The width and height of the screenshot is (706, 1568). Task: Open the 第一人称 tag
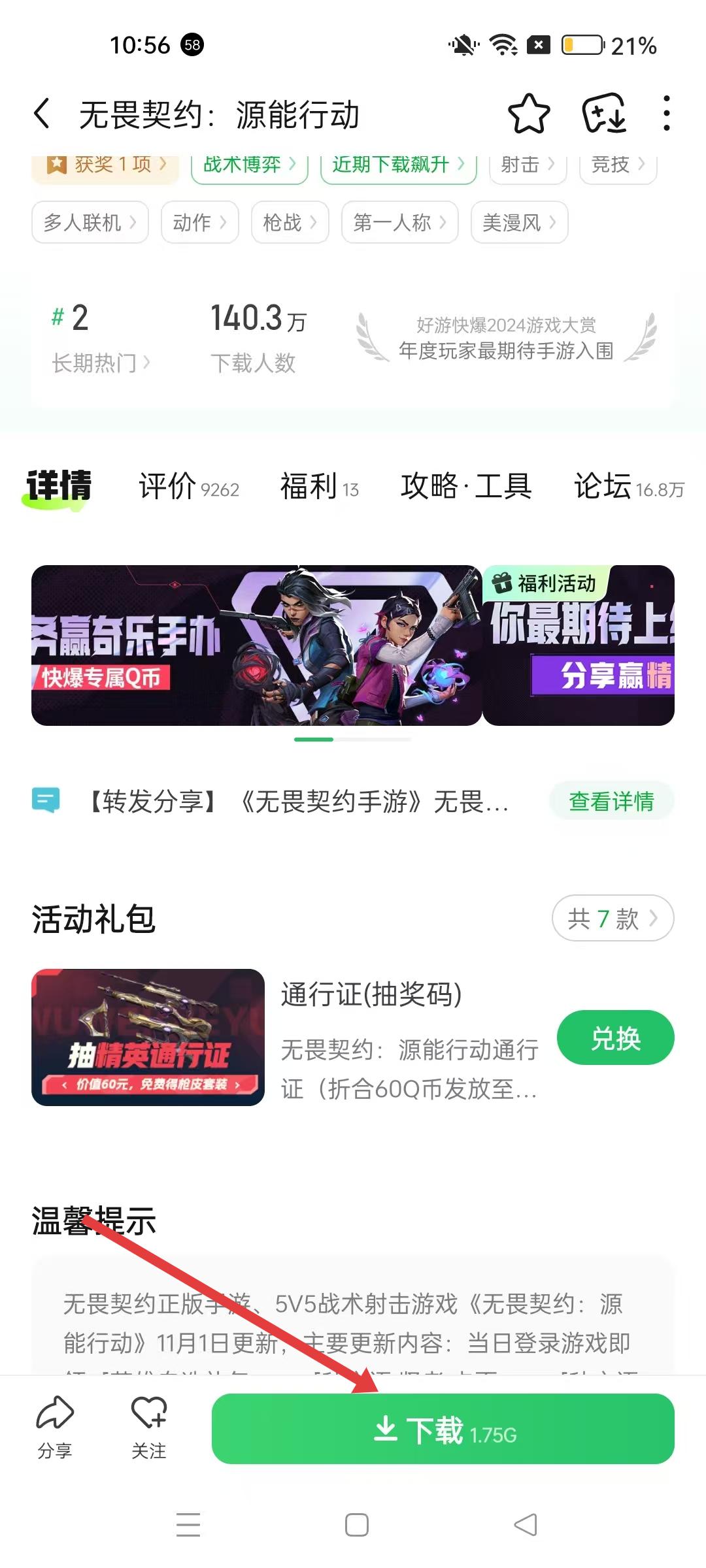pos(399,223)
